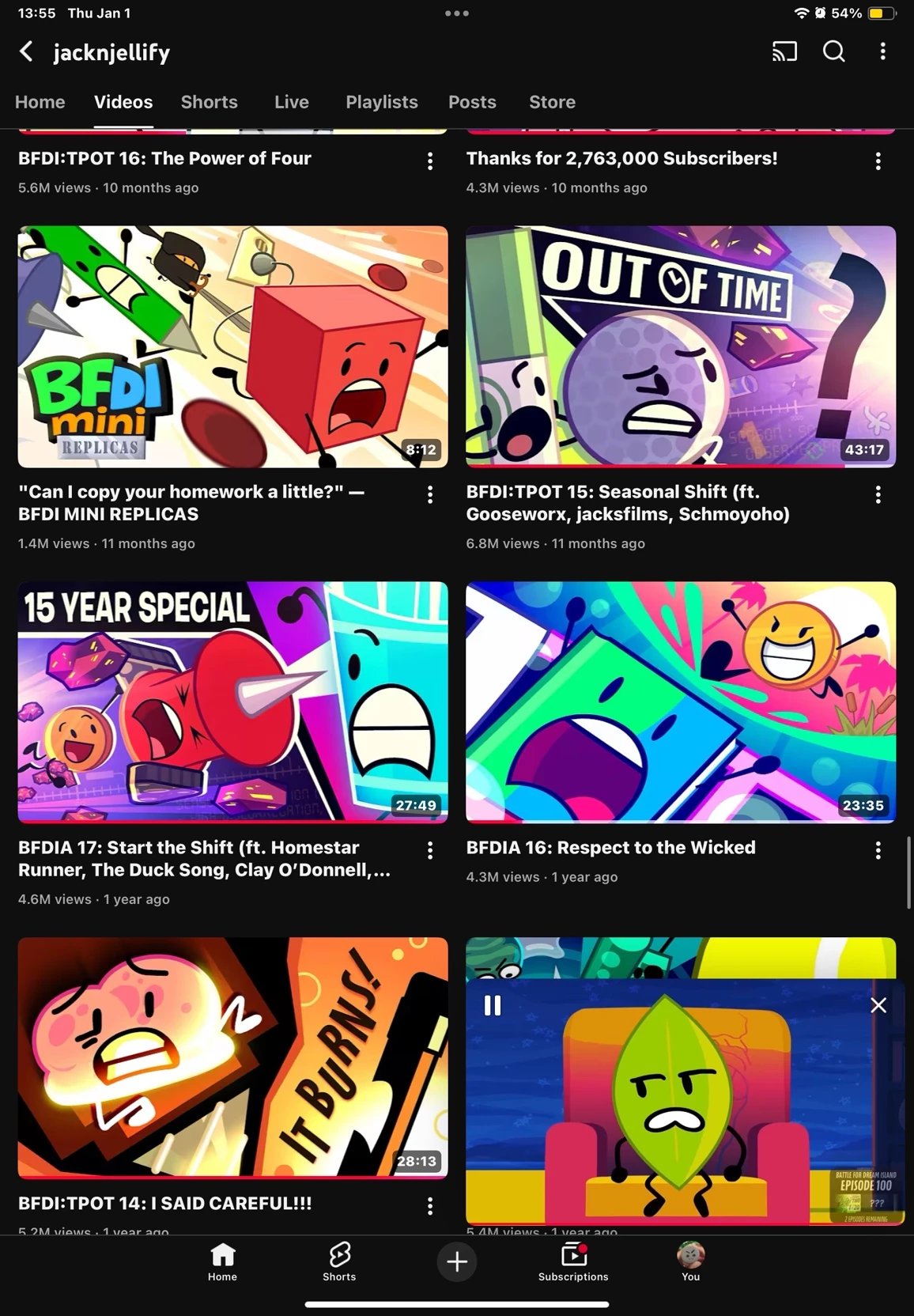This screenshot has width=914, height=1316.
Task: Open the channel overflow menu
Action: pyautogui.click(x=882, y=52)
